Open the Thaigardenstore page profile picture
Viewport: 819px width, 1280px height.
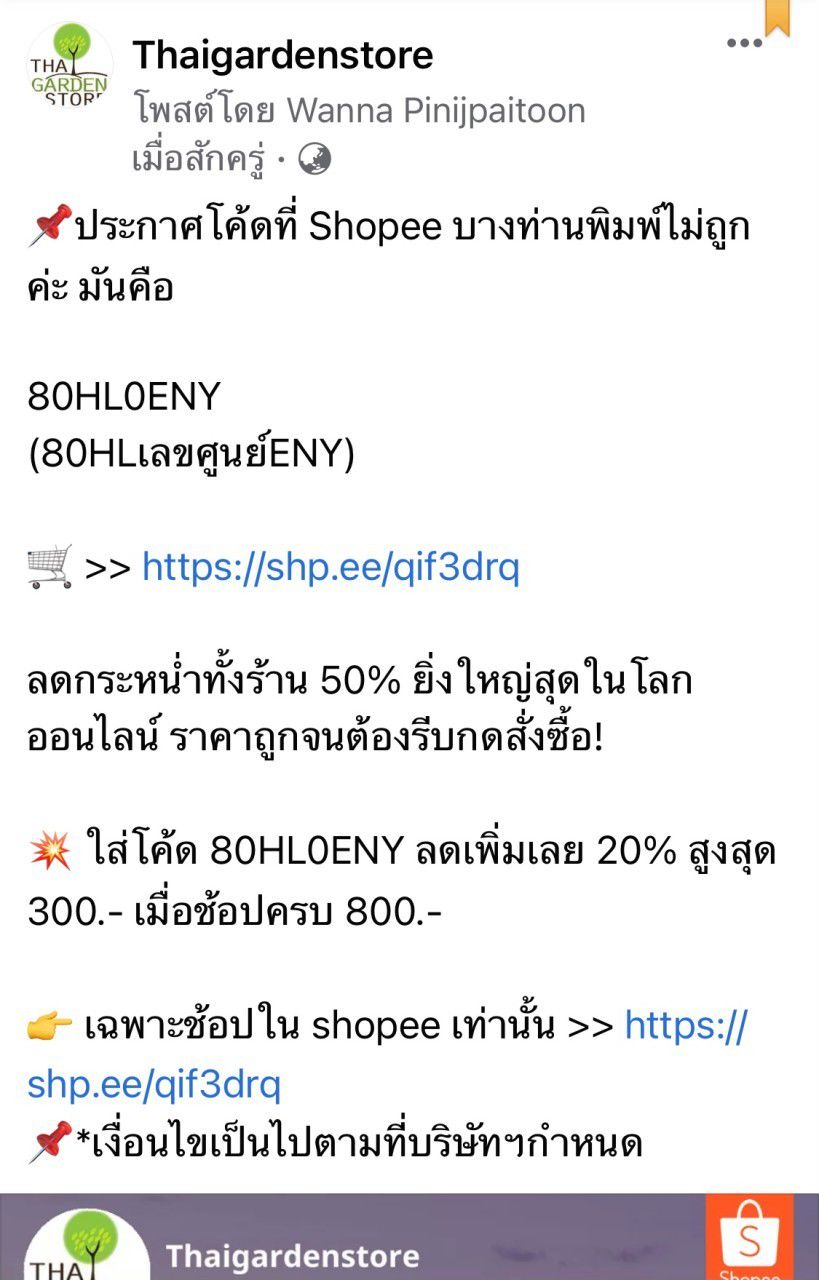coord(70,65)
